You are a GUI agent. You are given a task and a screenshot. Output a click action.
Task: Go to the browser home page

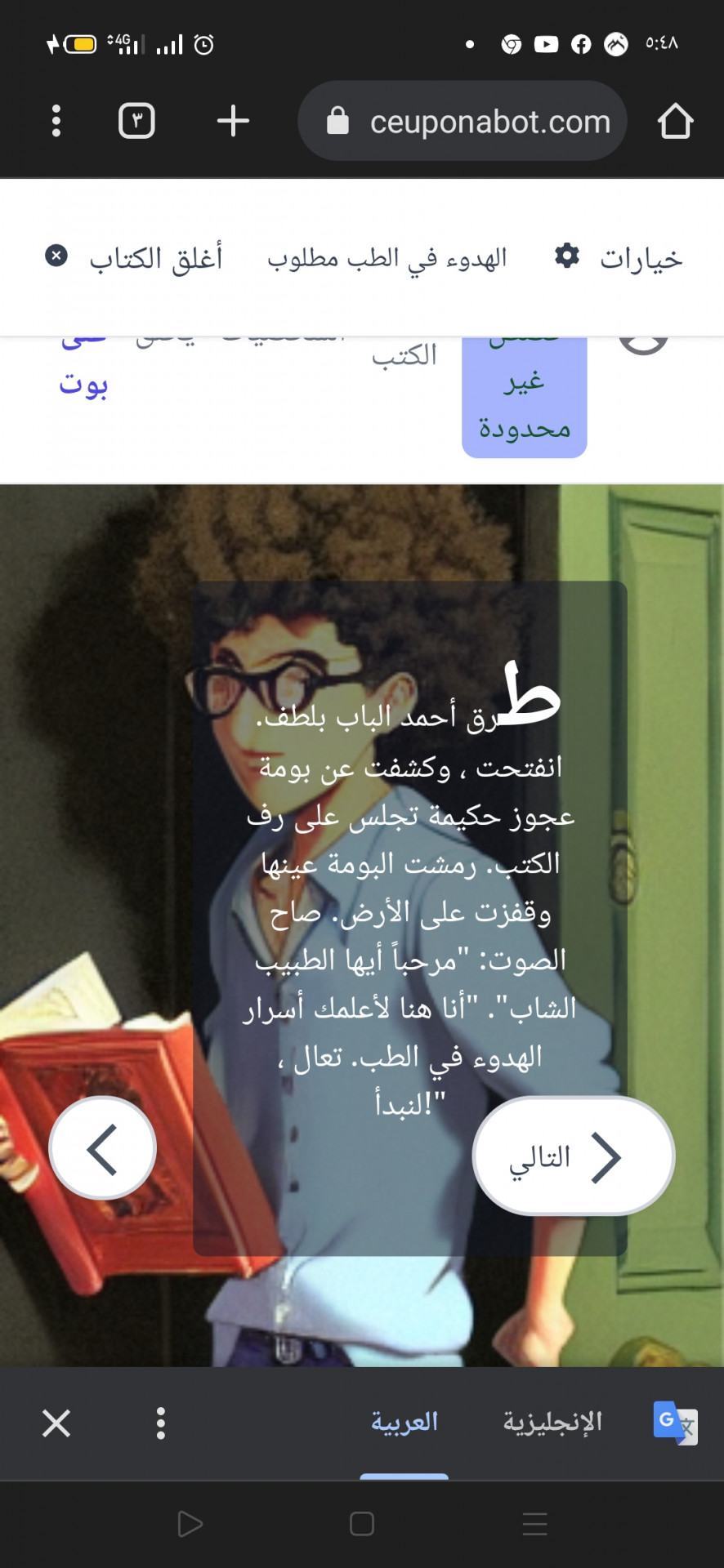click(675, 121)
